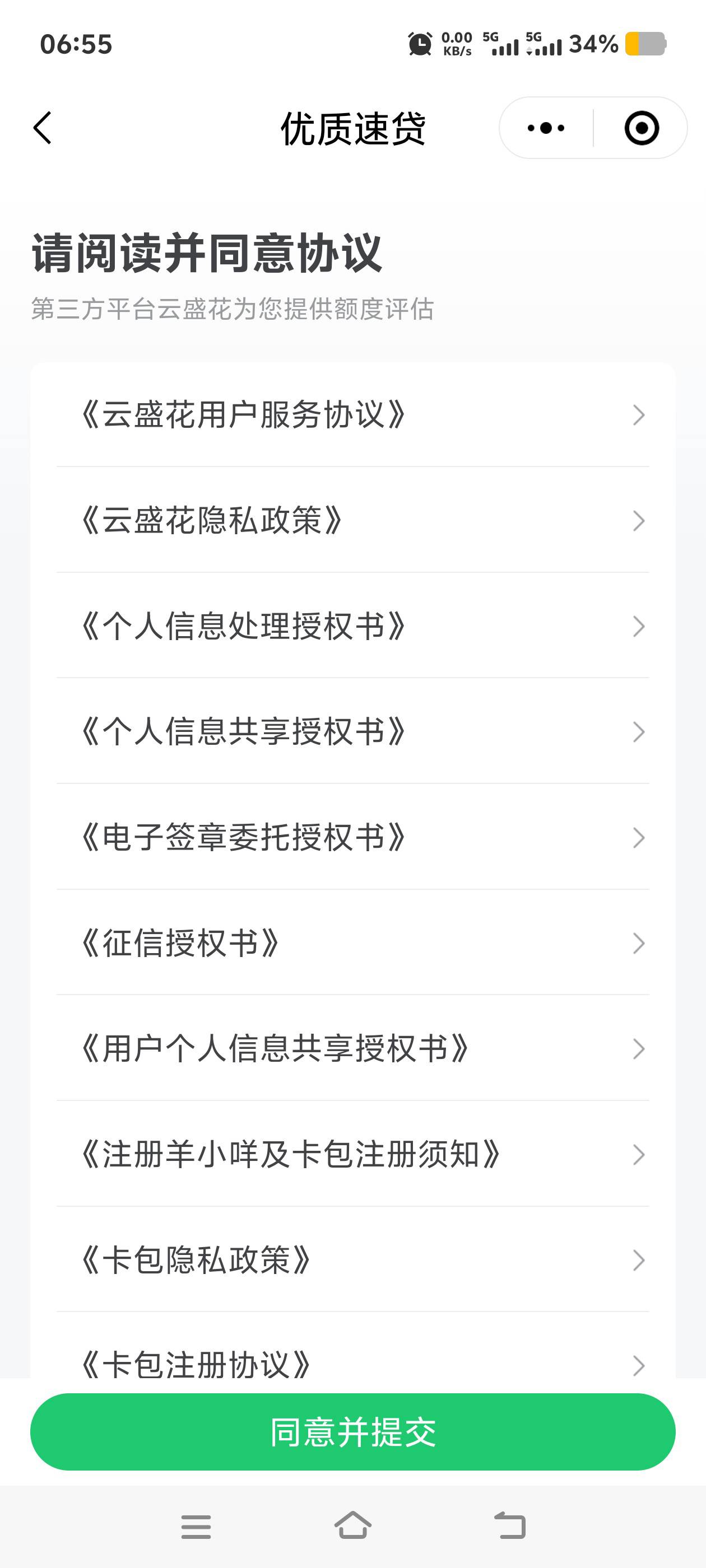
Task: View 《个人信息共享授权书》
Action: (352, 731)
